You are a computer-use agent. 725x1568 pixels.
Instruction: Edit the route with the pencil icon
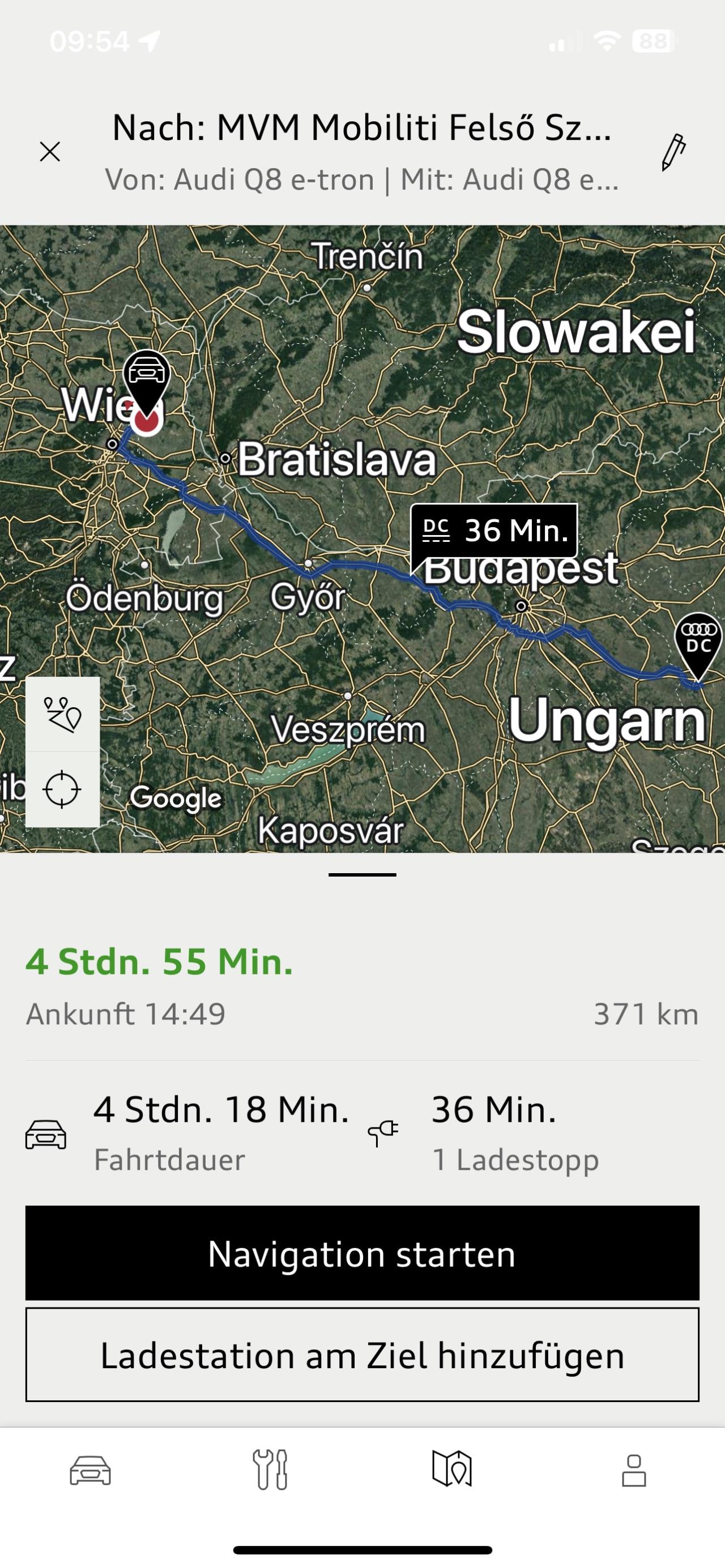click(674, 152)
